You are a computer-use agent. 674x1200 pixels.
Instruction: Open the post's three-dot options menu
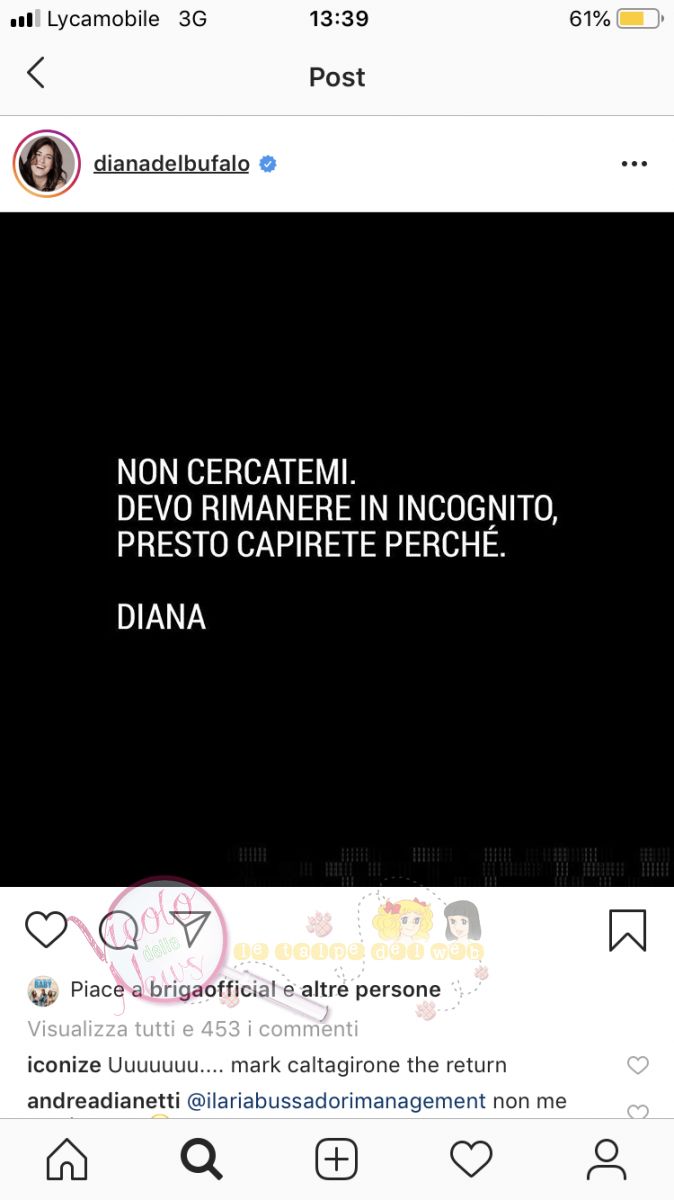(x=634, y=164)
